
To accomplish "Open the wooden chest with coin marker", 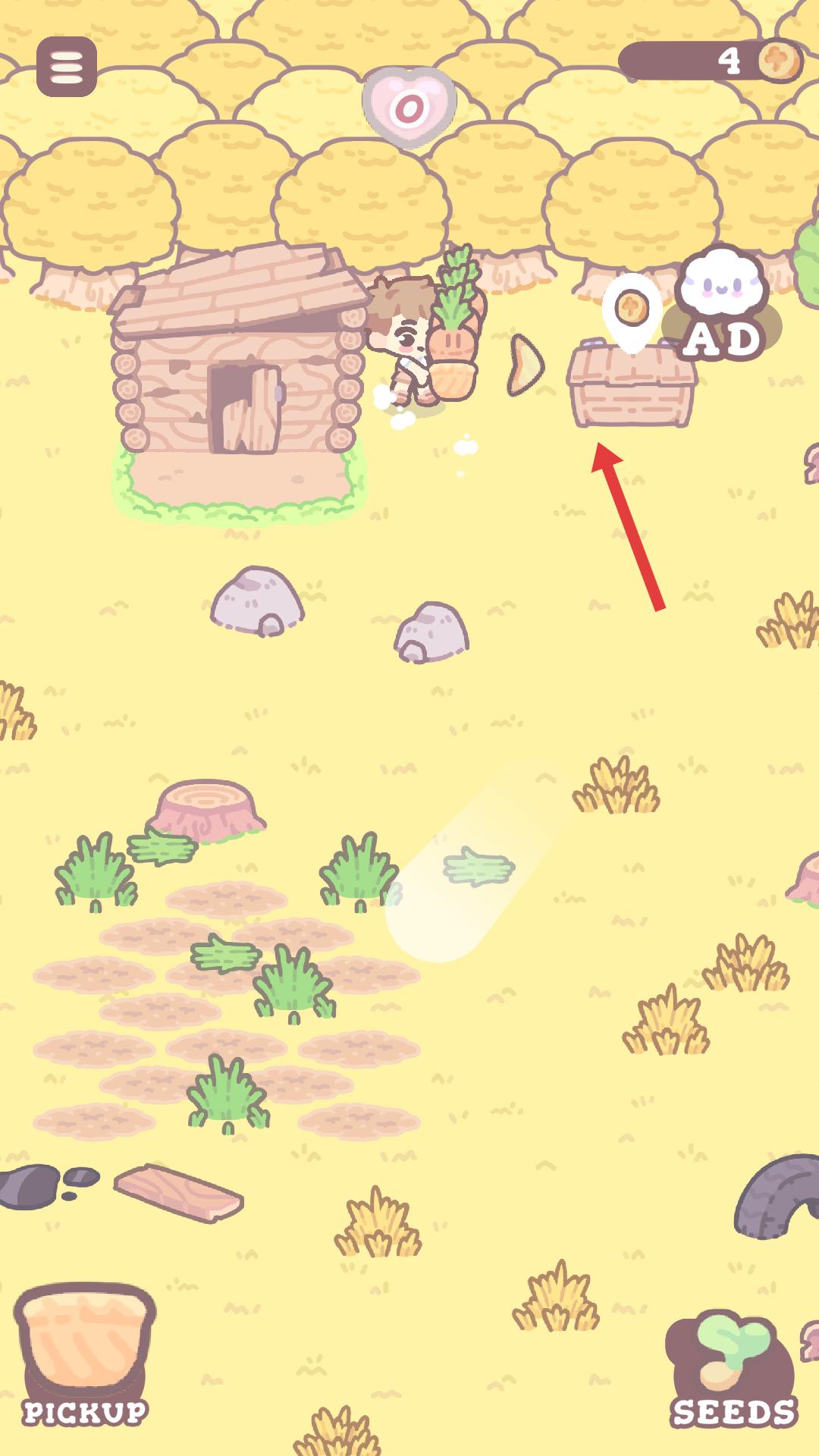I will [632, 387].
